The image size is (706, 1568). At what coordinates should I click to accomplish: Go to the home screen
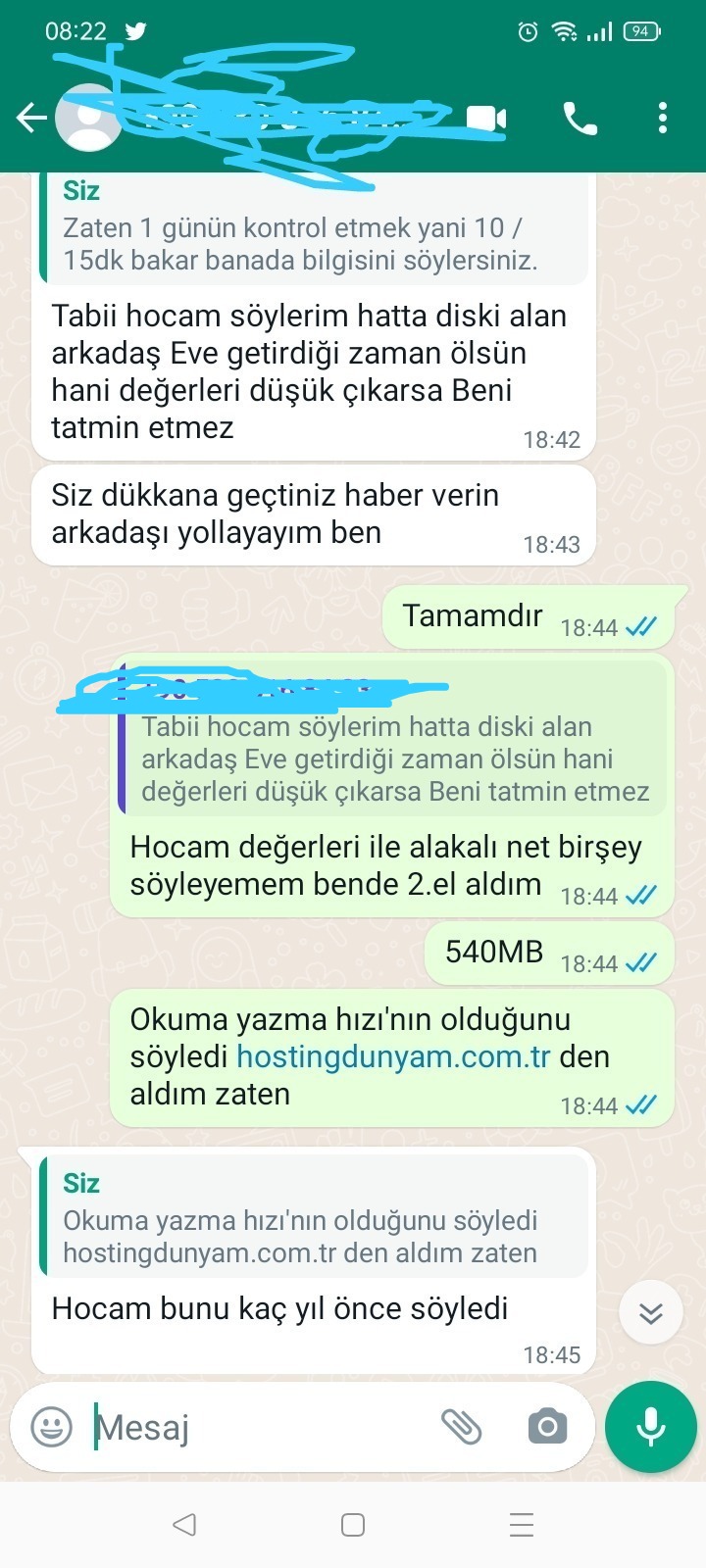point(353,1524)
